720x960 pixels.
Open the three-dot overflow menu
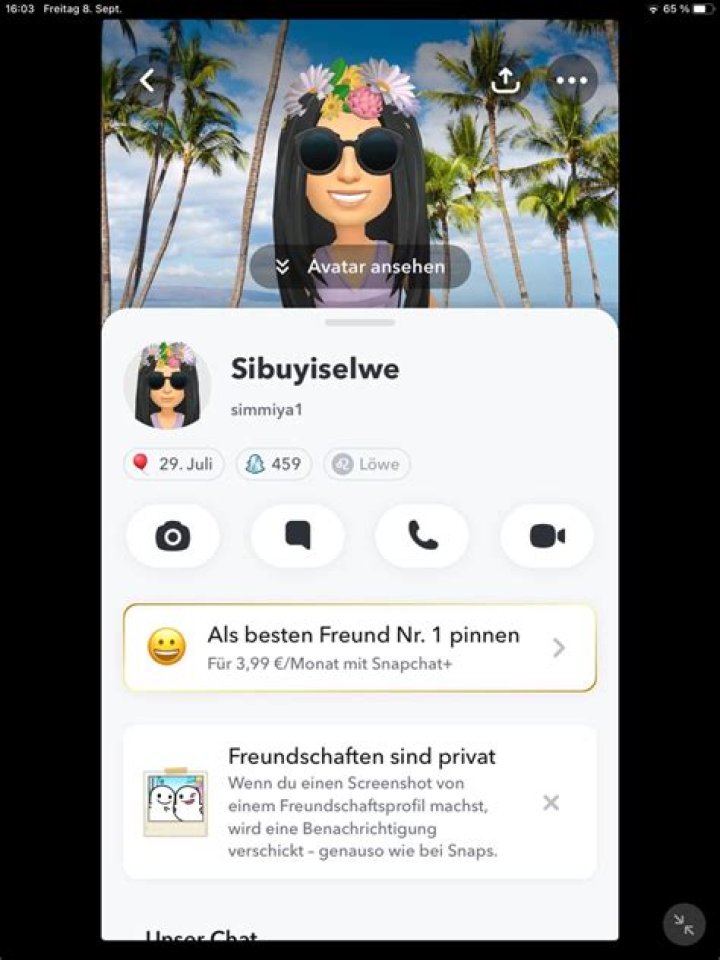coord(571,80)
